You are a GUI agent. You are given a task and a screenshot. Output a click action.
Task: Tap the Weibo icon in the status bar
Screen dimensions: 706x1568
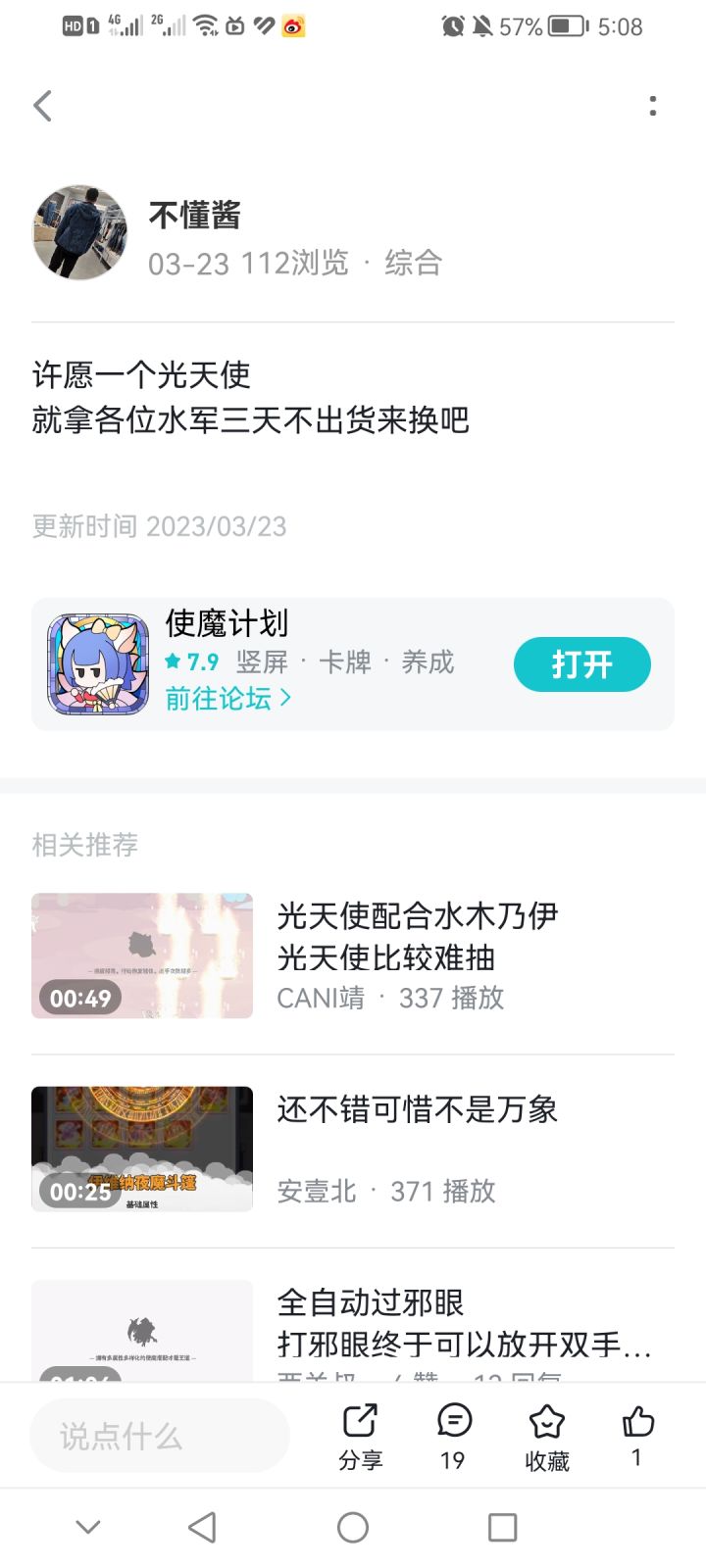(x=293, y=25)
